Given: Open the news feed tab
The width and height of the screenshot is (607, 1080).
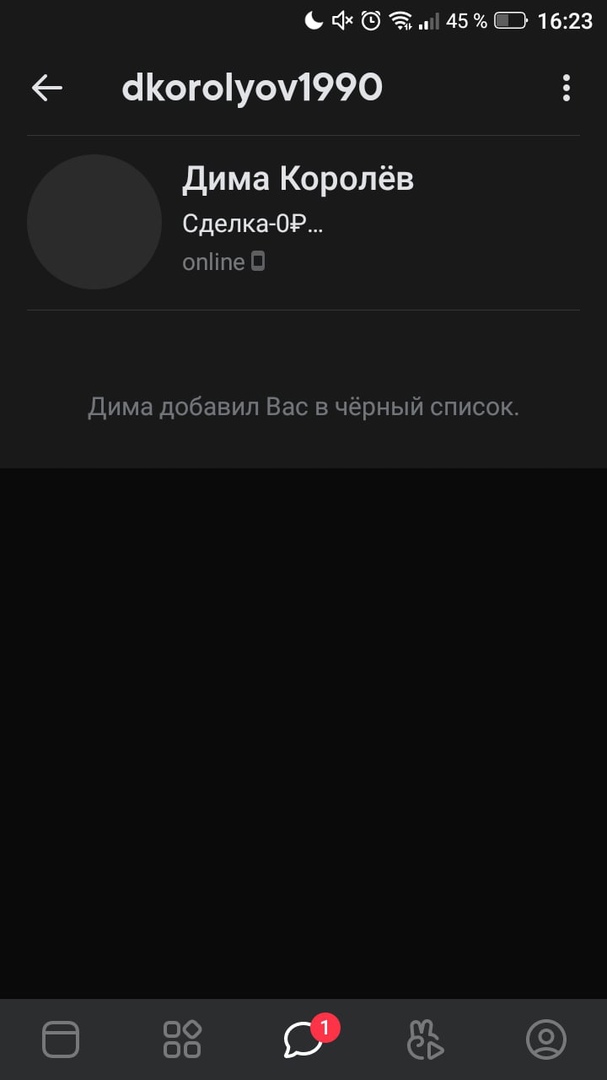Looking at the screenshot, I should point(61,1040).
